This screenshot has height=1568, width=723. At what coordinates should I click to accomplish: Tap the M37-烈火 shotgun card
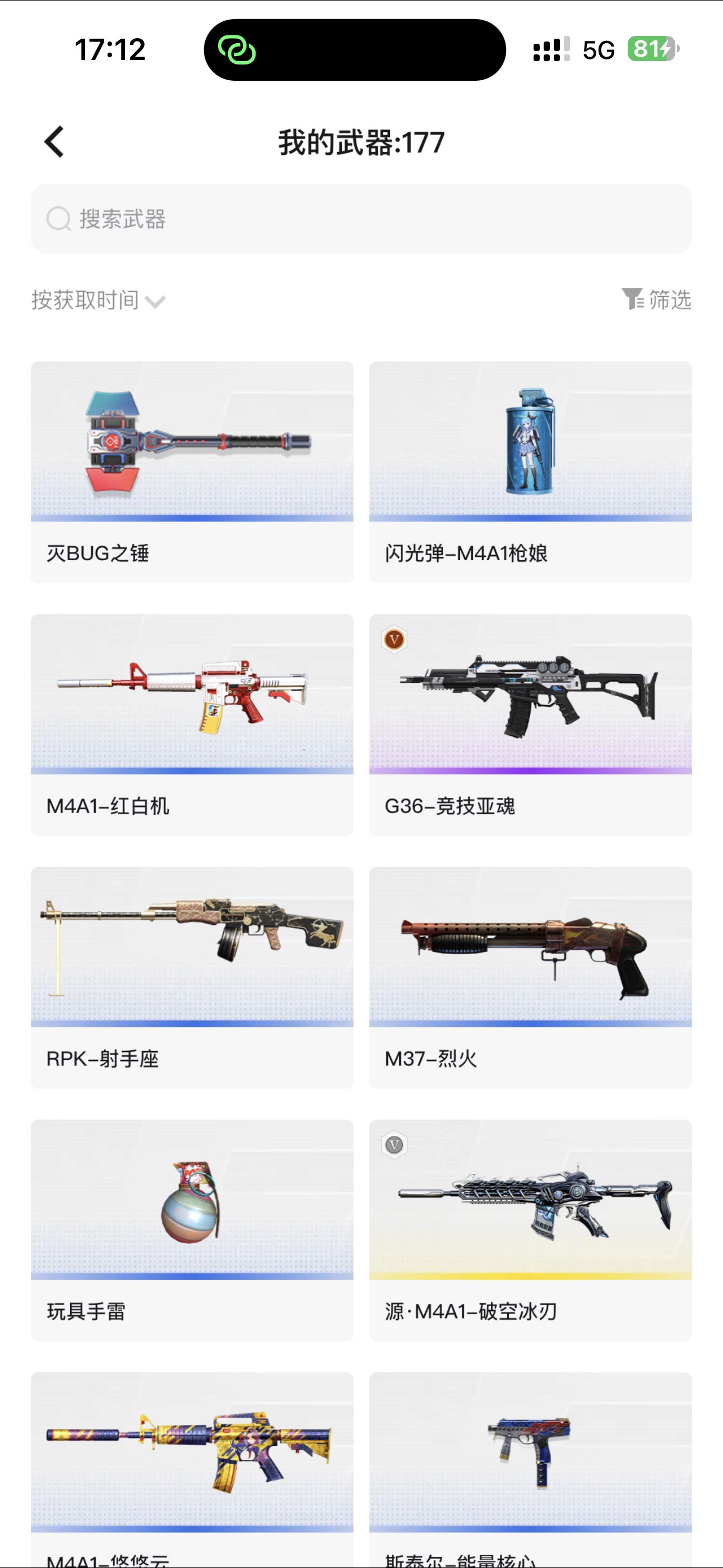coord(530,977)
